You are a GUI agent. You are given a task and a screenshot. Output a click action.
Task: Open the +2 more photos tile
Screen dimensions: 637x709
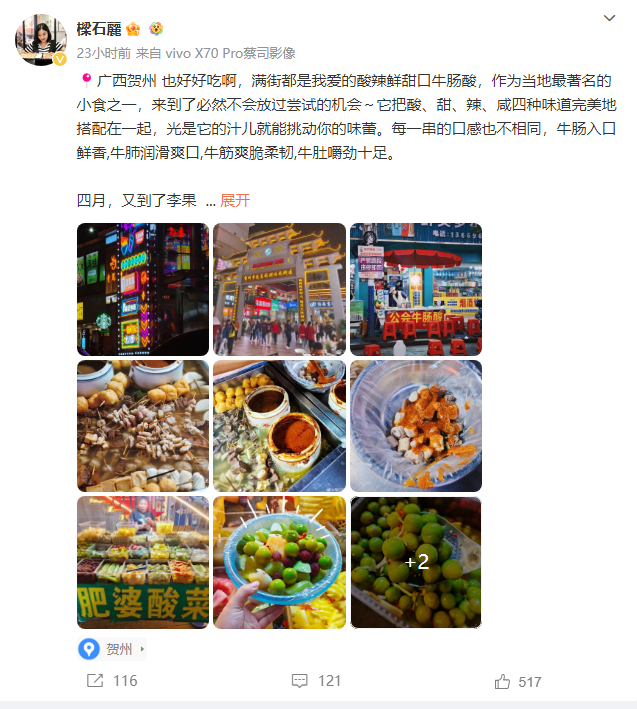pyautogui.click(x=415, y=562)
